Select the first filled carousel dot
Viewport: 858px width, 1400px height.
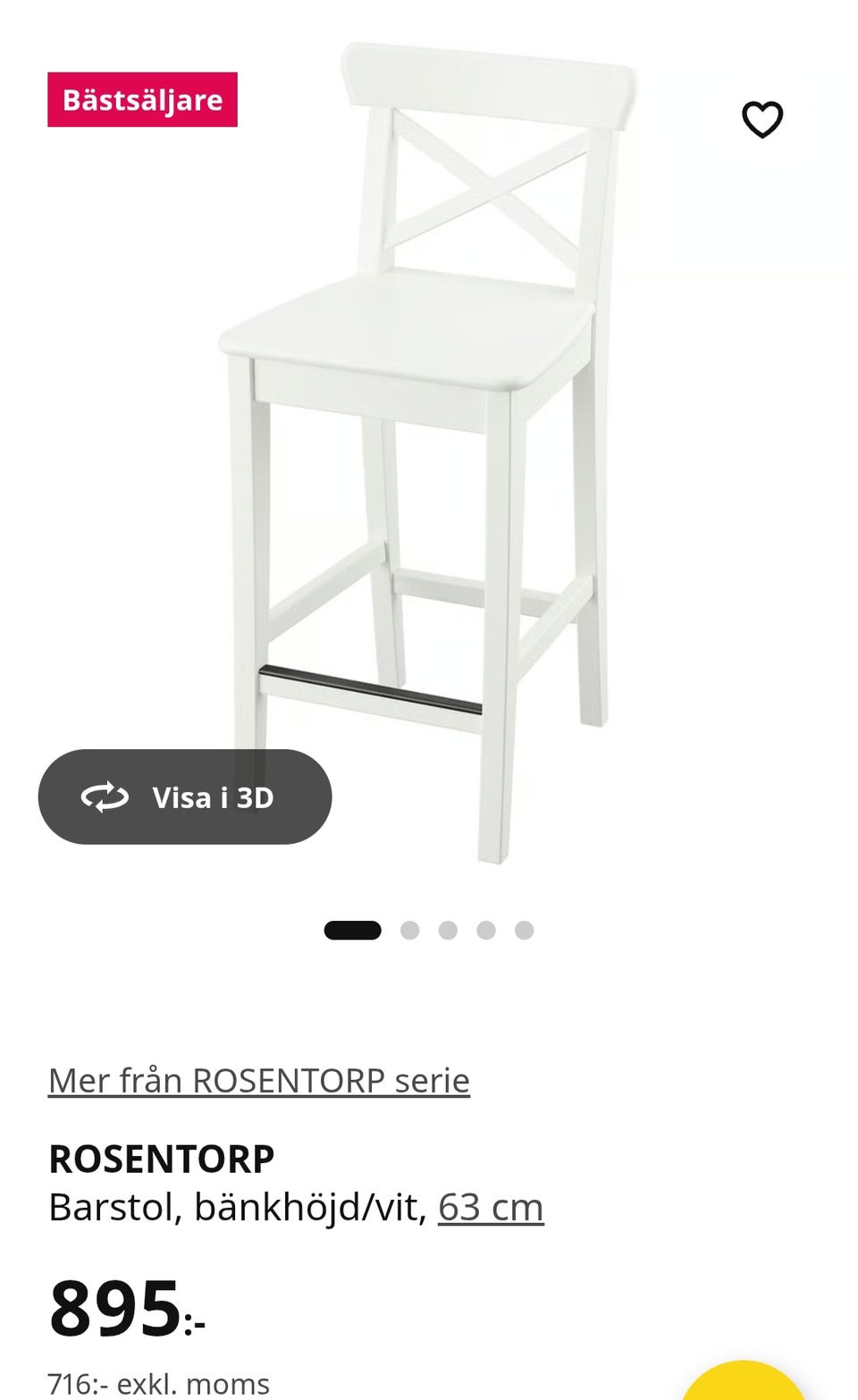coord(351,930)
